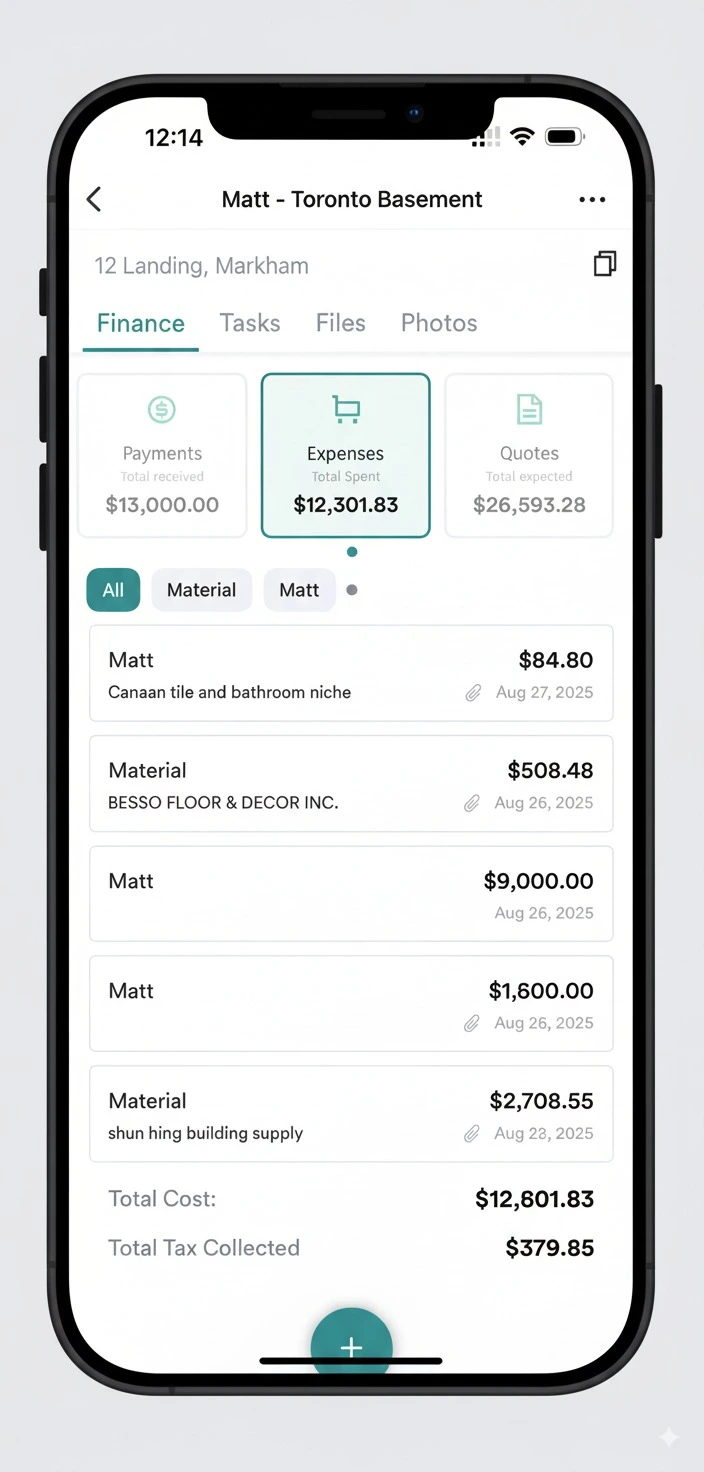Open the $84.80 Canaan tile expense

[x=351, y=674]
